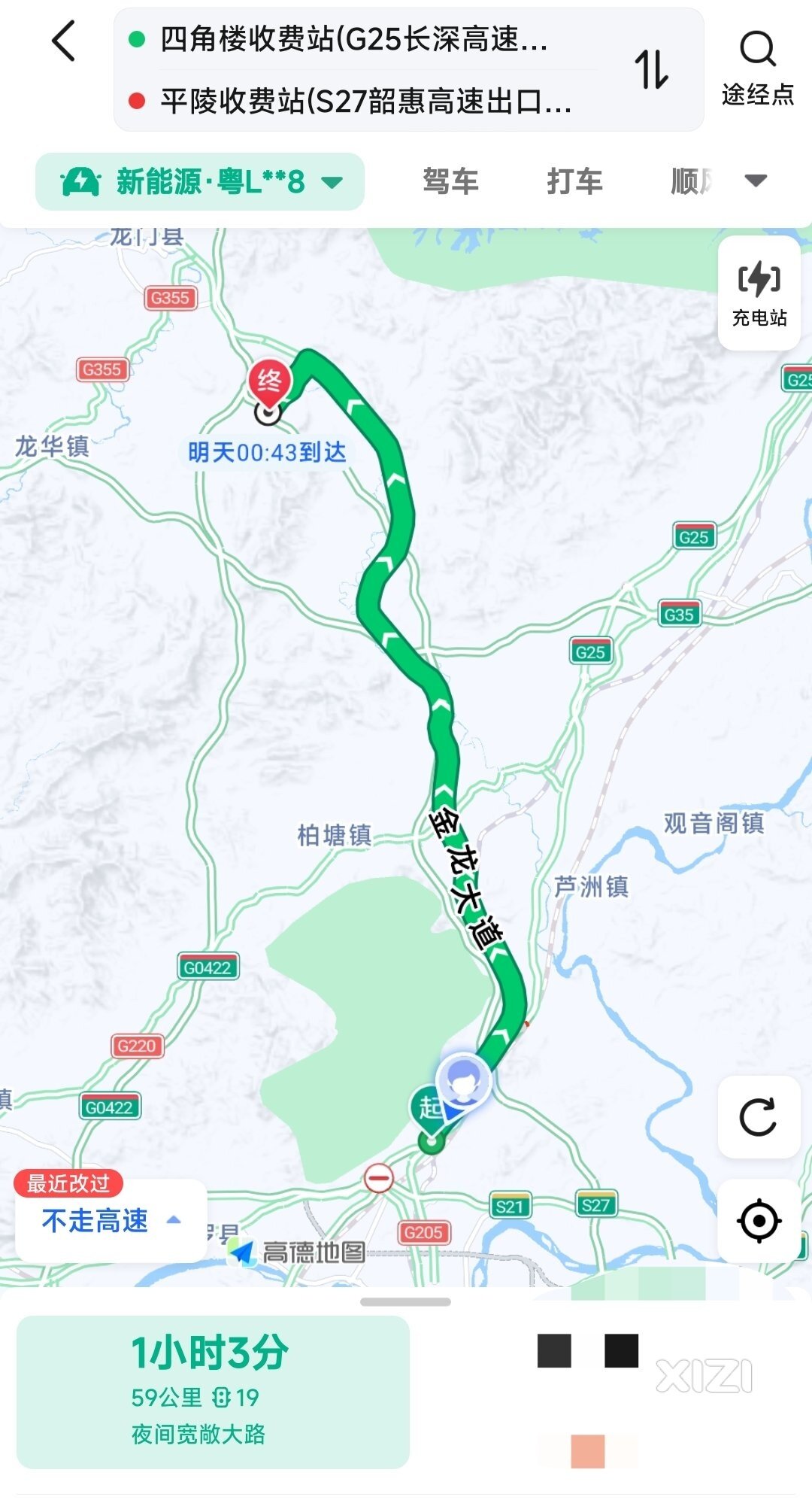Open the vehicle selector 新能源·粤L**8
812x1500 pixels.
(200, 182)
